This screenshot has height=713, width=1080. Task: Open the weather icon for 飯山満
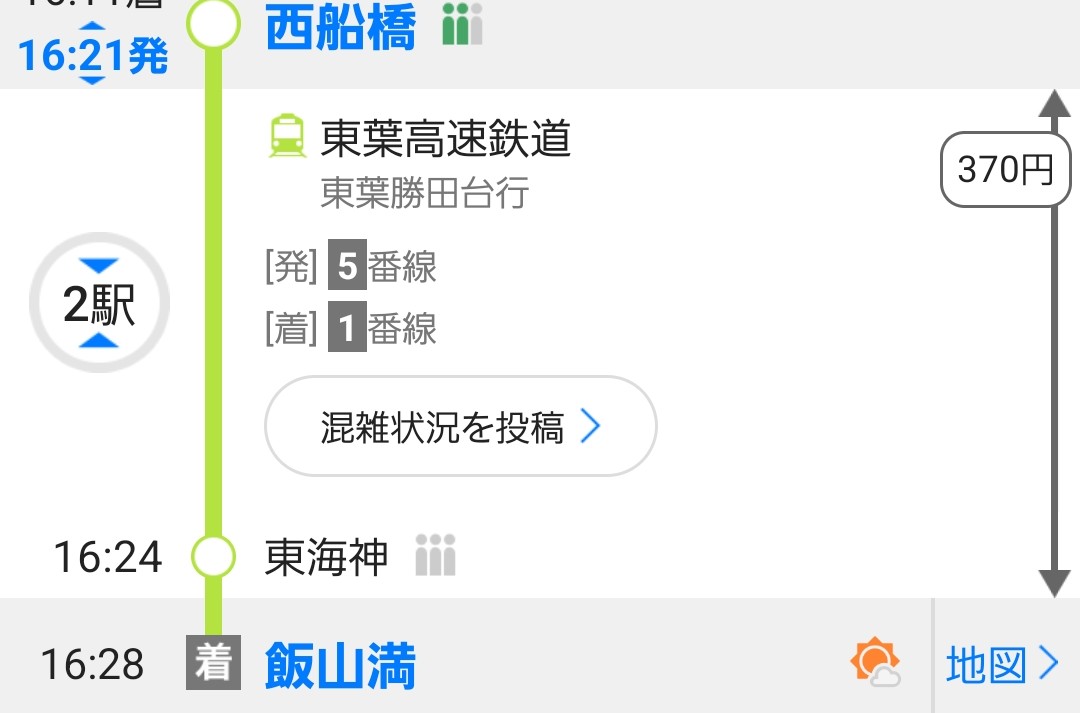point(875,662)
